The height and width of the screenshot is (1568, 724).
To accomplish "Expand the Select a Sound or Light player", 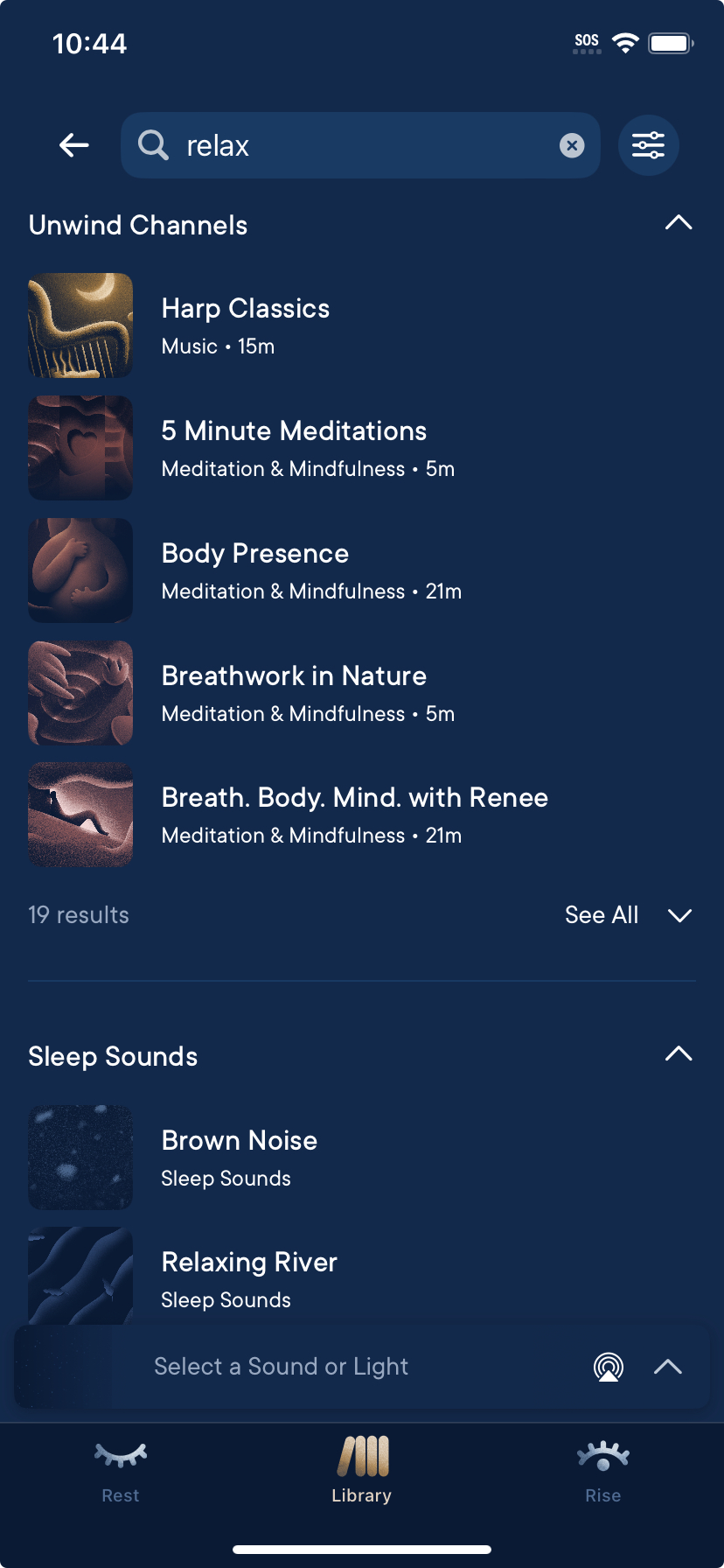I will click(668, 1367).
